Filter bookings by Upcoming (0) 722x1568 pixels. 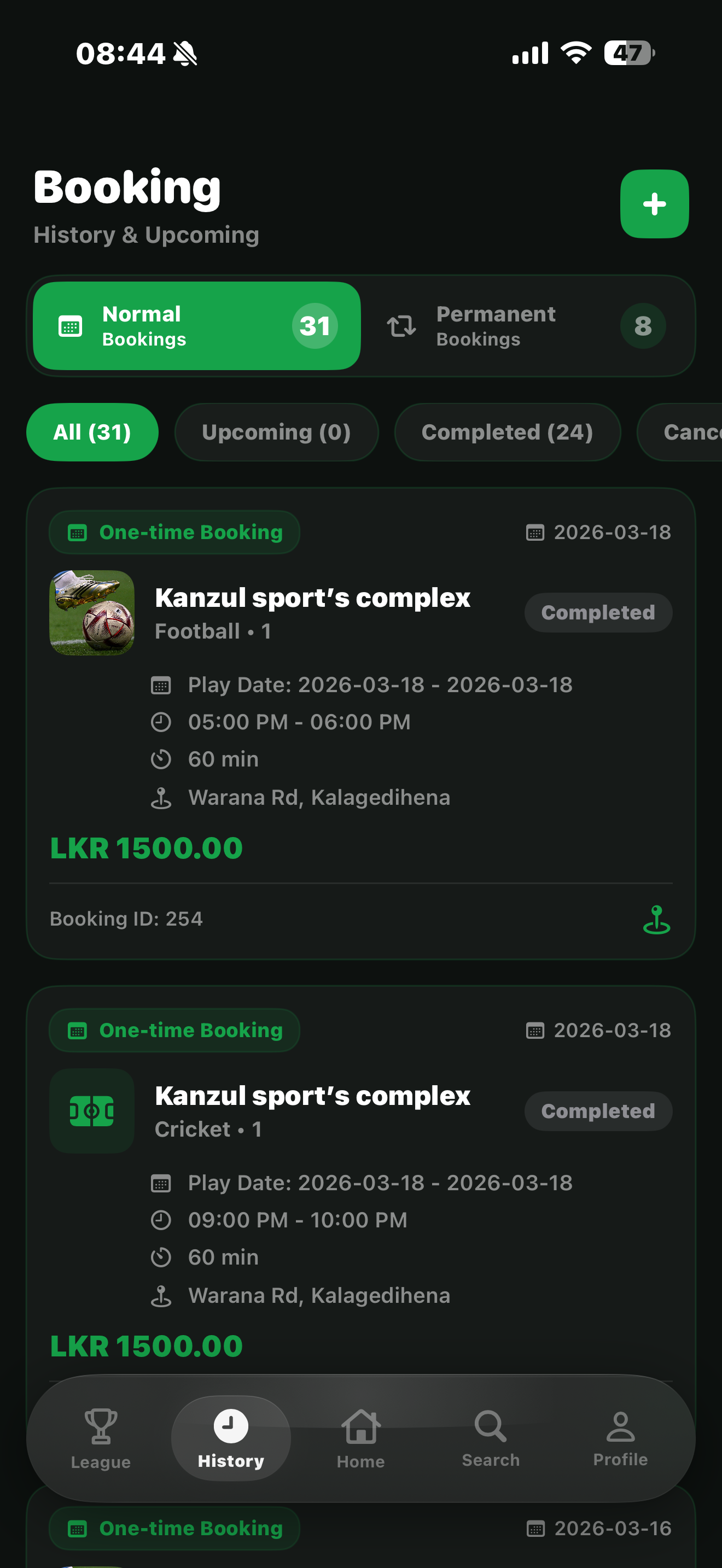[x=276, y=431]
